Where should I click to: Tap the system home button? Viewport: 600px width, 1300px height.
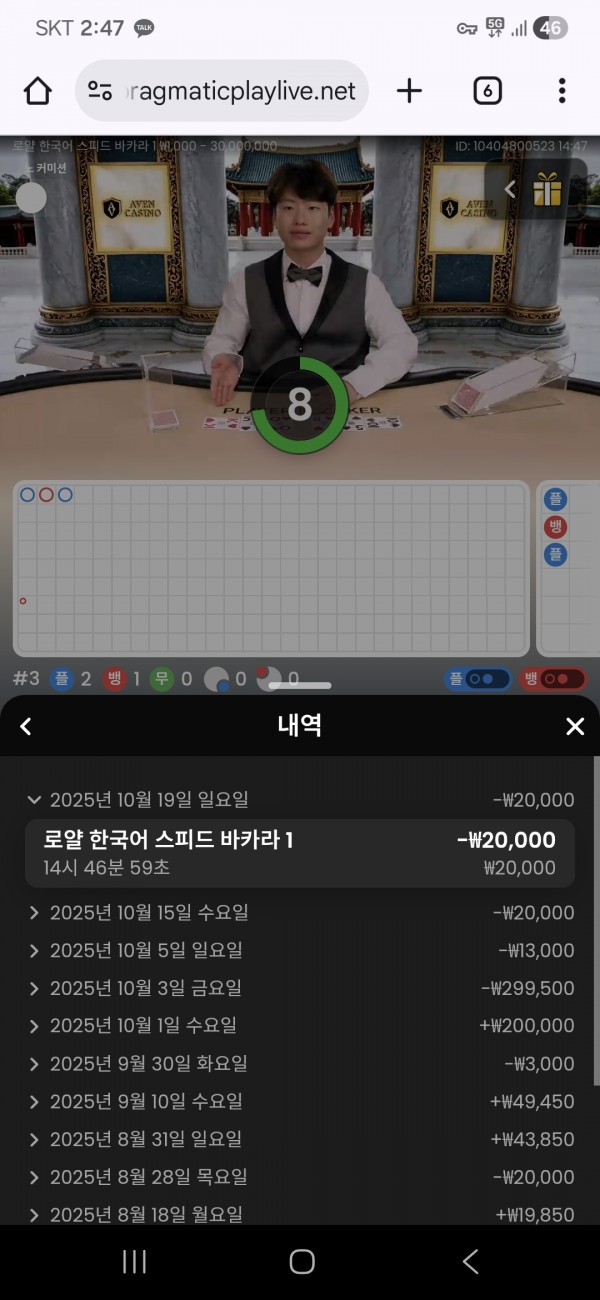pos(301,1262)
